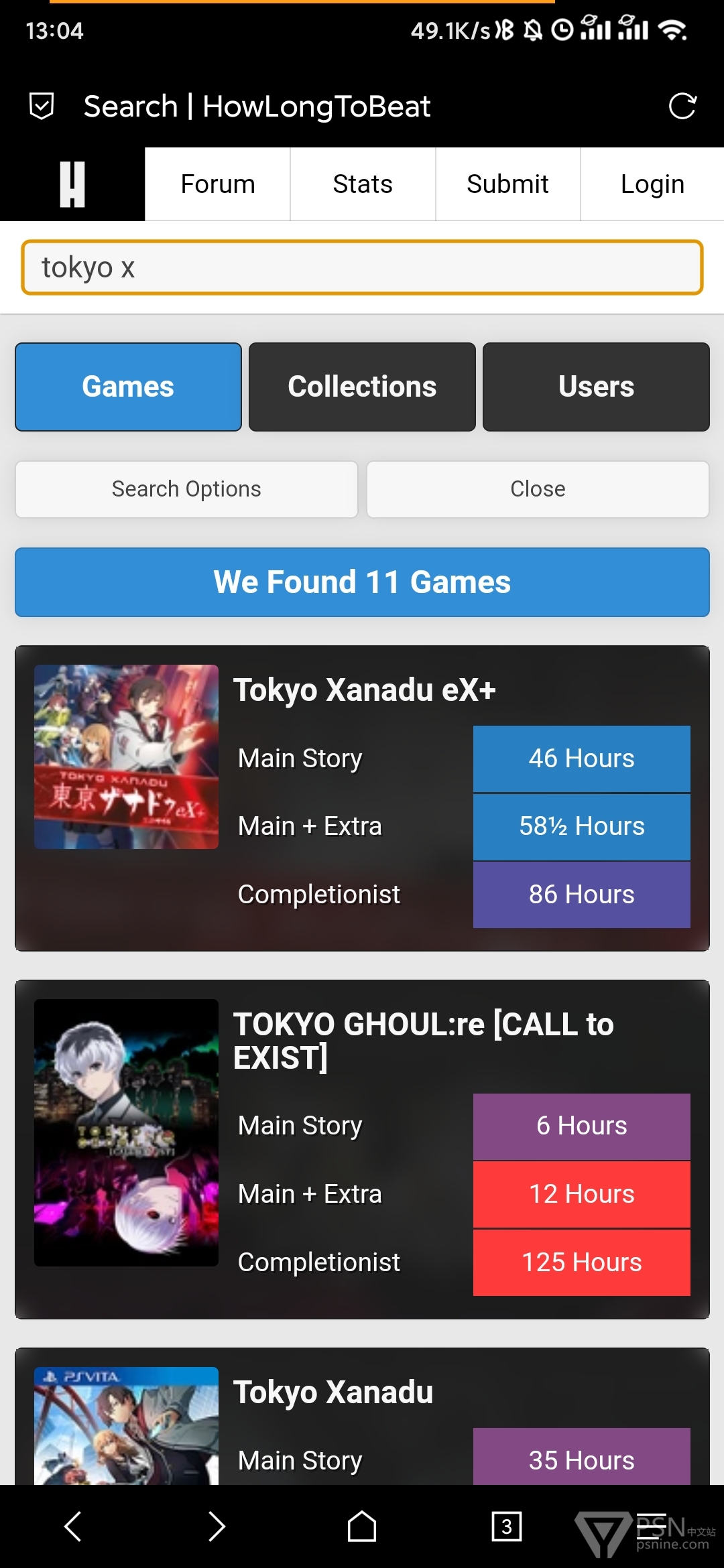Reload the page with the refresh icon
Screen dimensions: 724x1568
point(682,106)
